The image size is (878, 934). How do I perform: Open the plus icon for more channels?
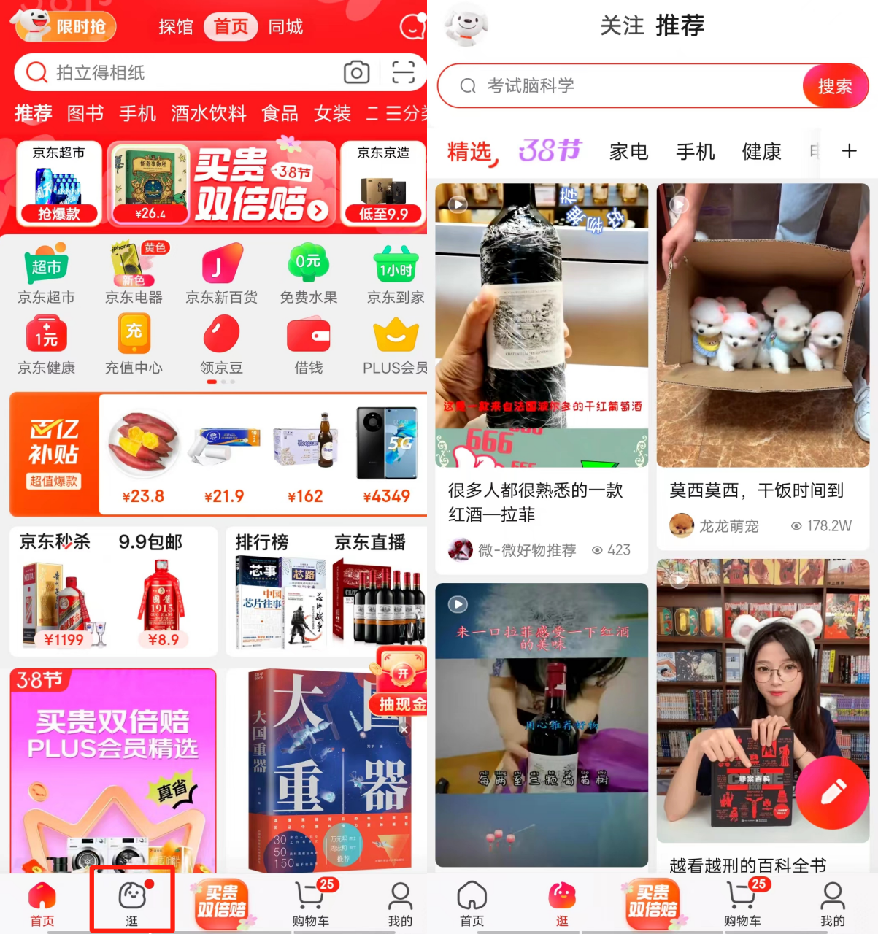click(x=849, y=151)
